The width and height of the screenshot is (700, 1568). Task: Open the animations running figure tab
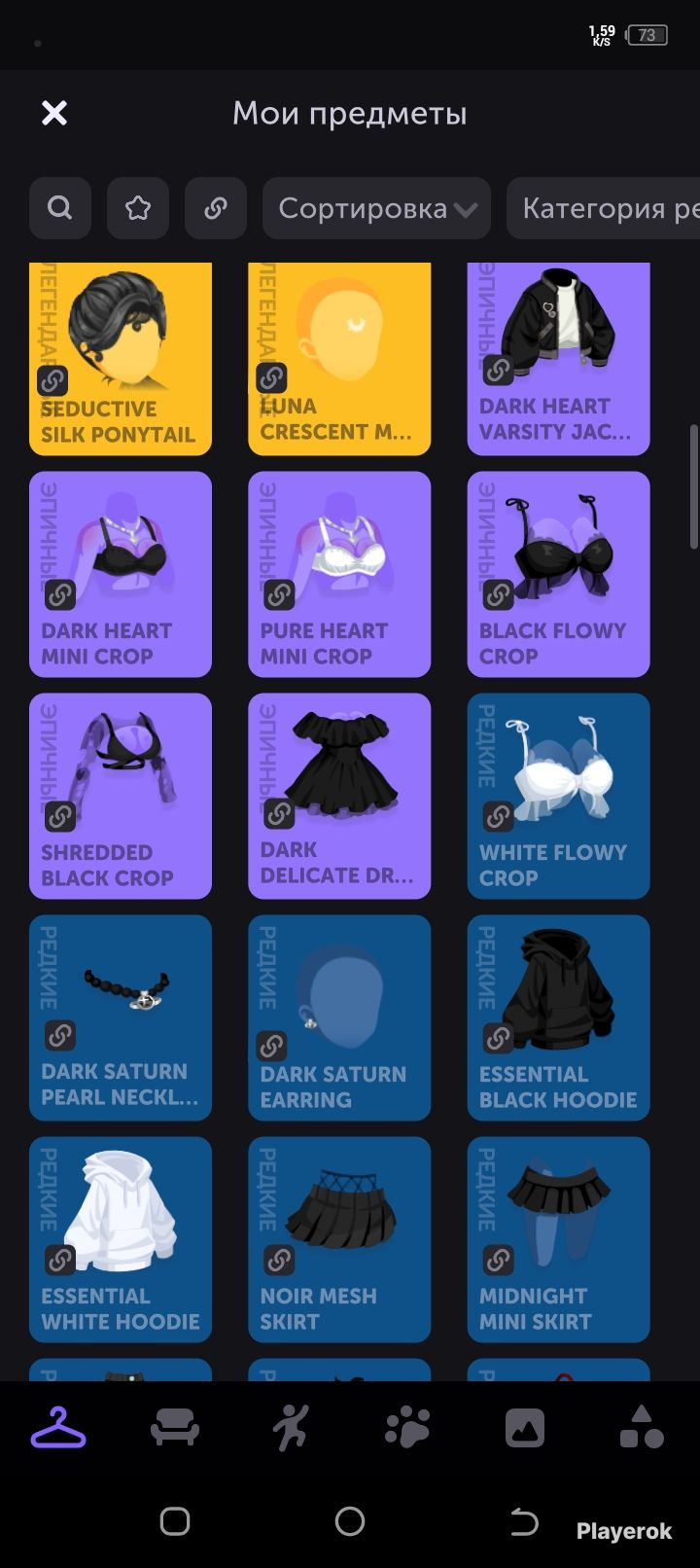[291, 1428]
